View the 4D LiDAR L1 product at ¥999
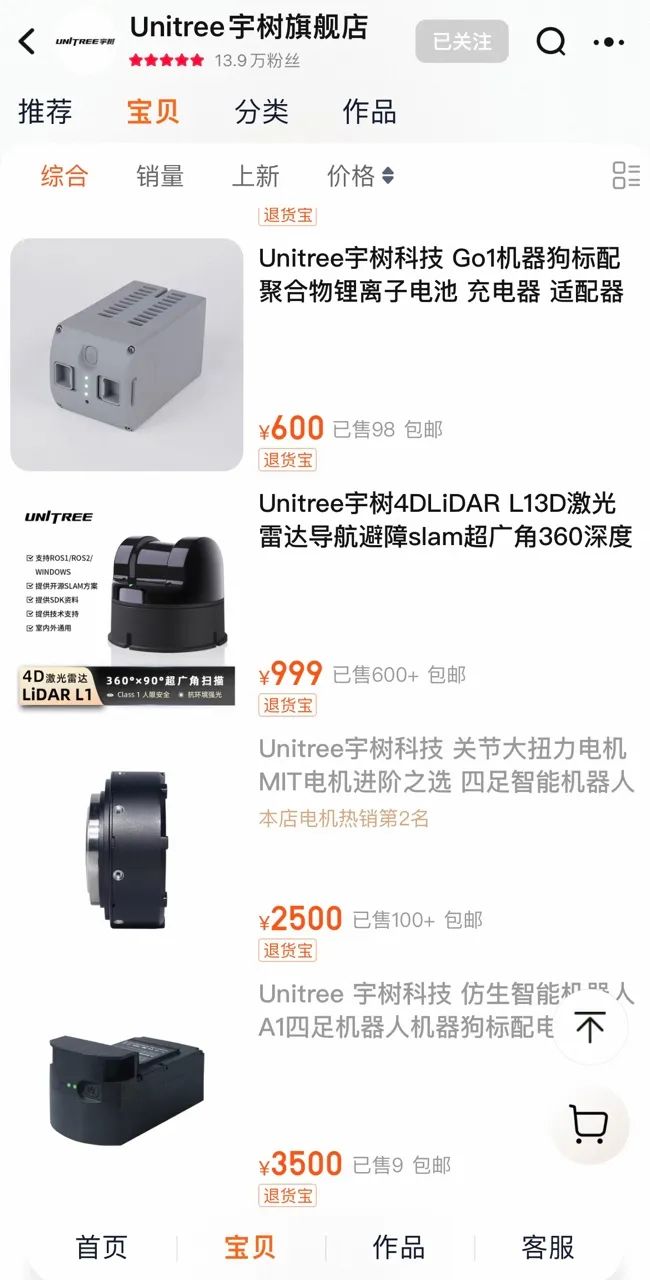650x1280 pixels. (445, 522)
